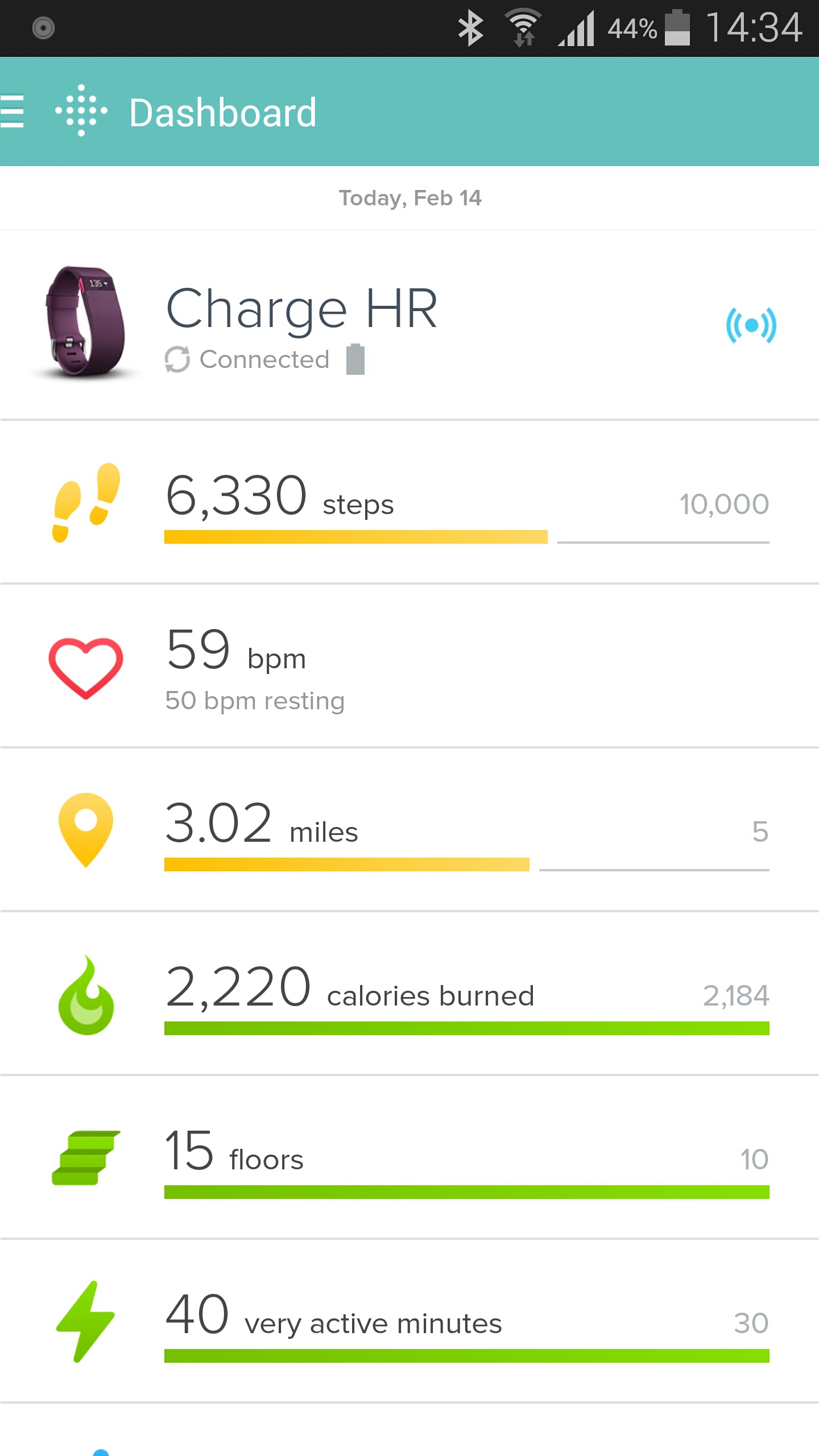Open the 6,330 steps tile
Image resolution: width=819 pixels, height=1456 pixels.
[409, 503]
